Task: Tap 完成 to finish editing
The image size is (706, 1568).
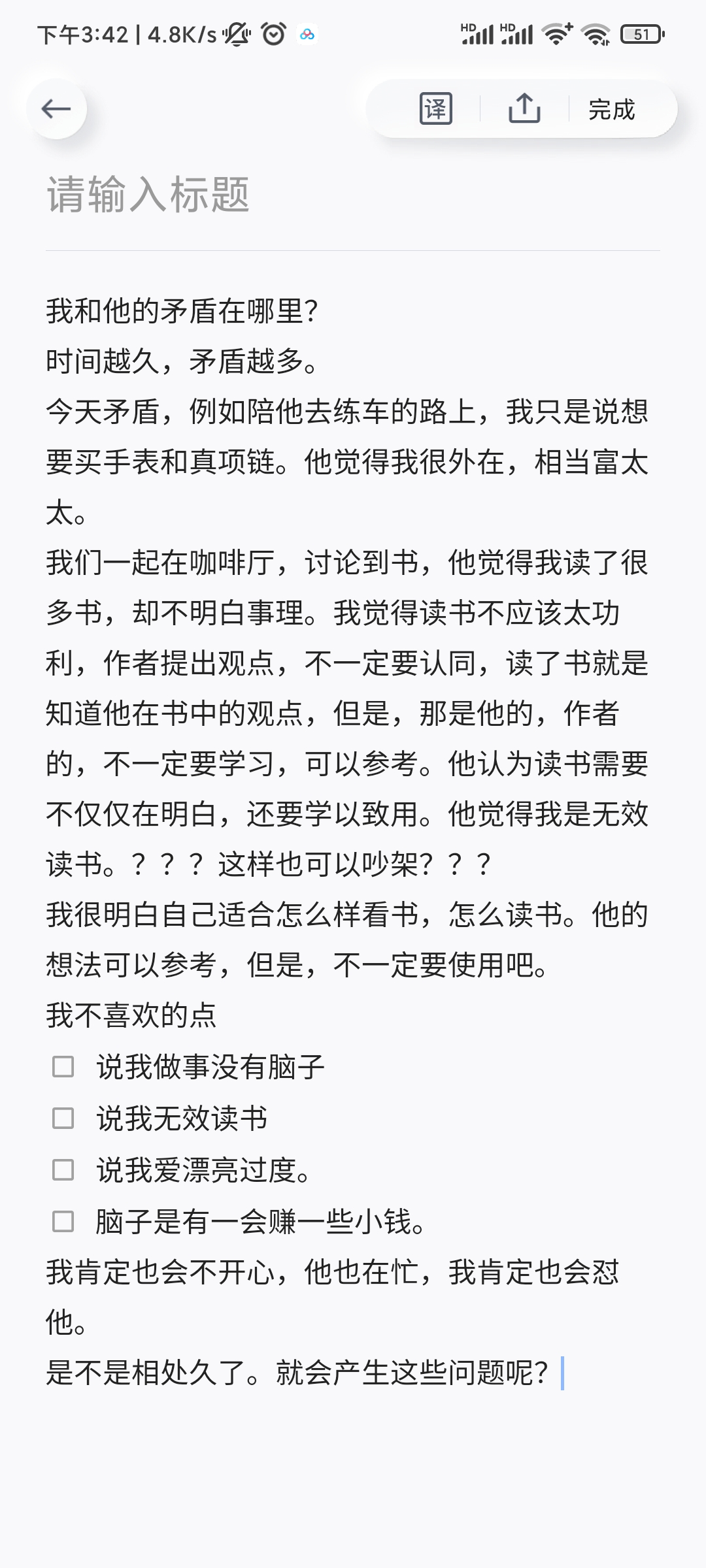Action: [x=612, y=109]
